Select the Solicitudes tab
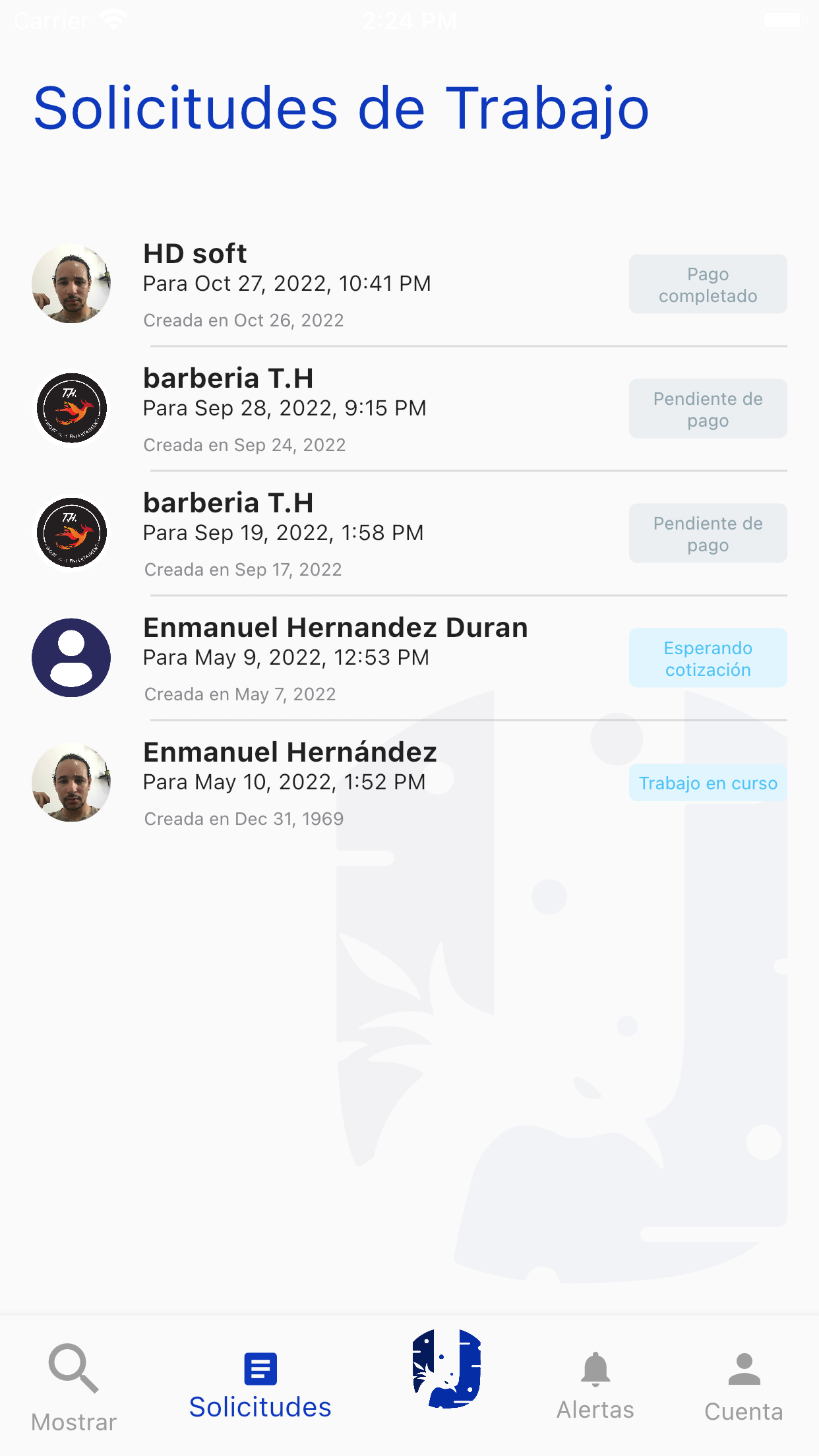Viewport: 819px width, 1456px height. [x=260, y=1386]
